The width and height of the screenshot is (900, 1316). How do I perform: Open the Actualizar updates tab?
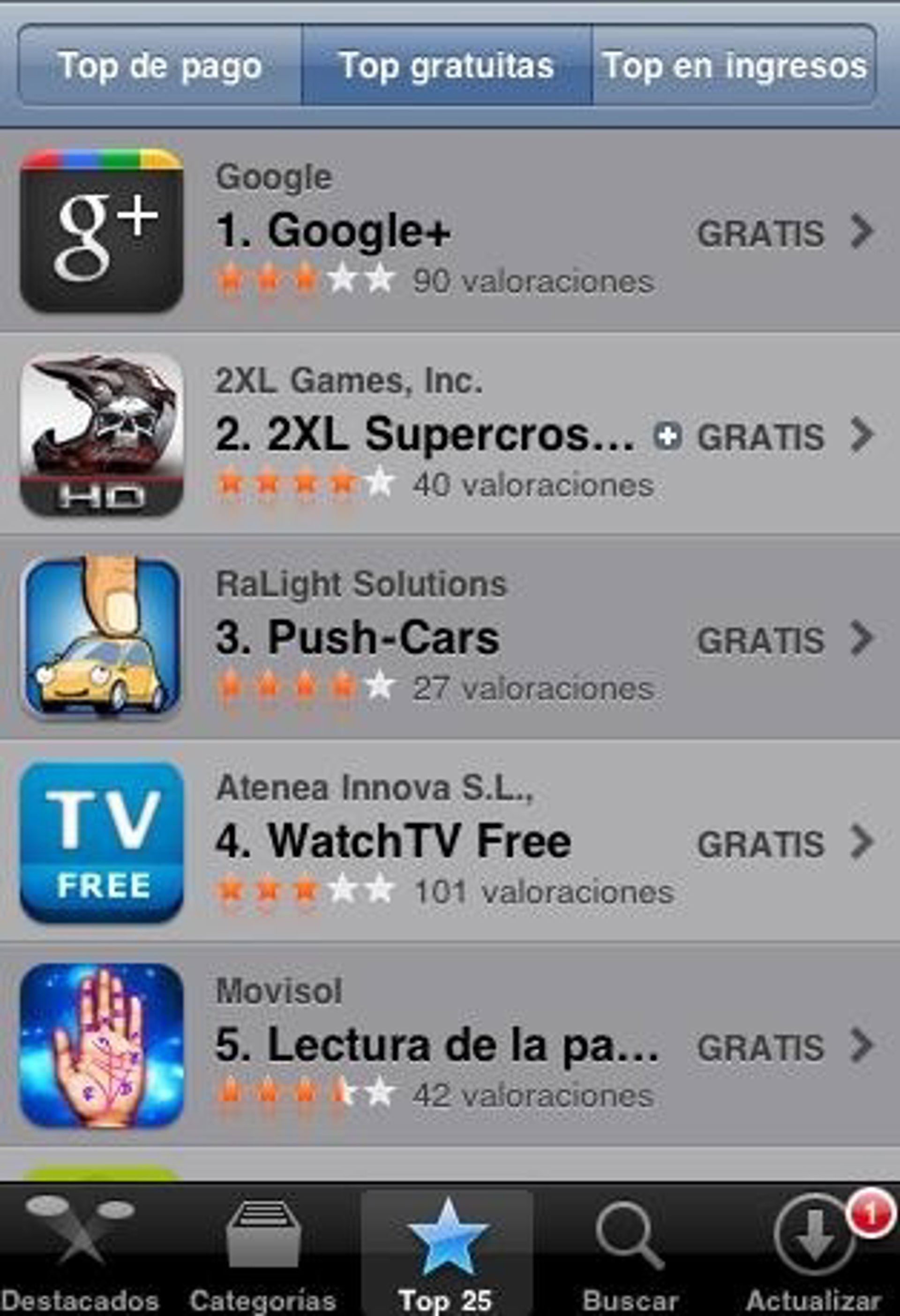(814, 1254)
